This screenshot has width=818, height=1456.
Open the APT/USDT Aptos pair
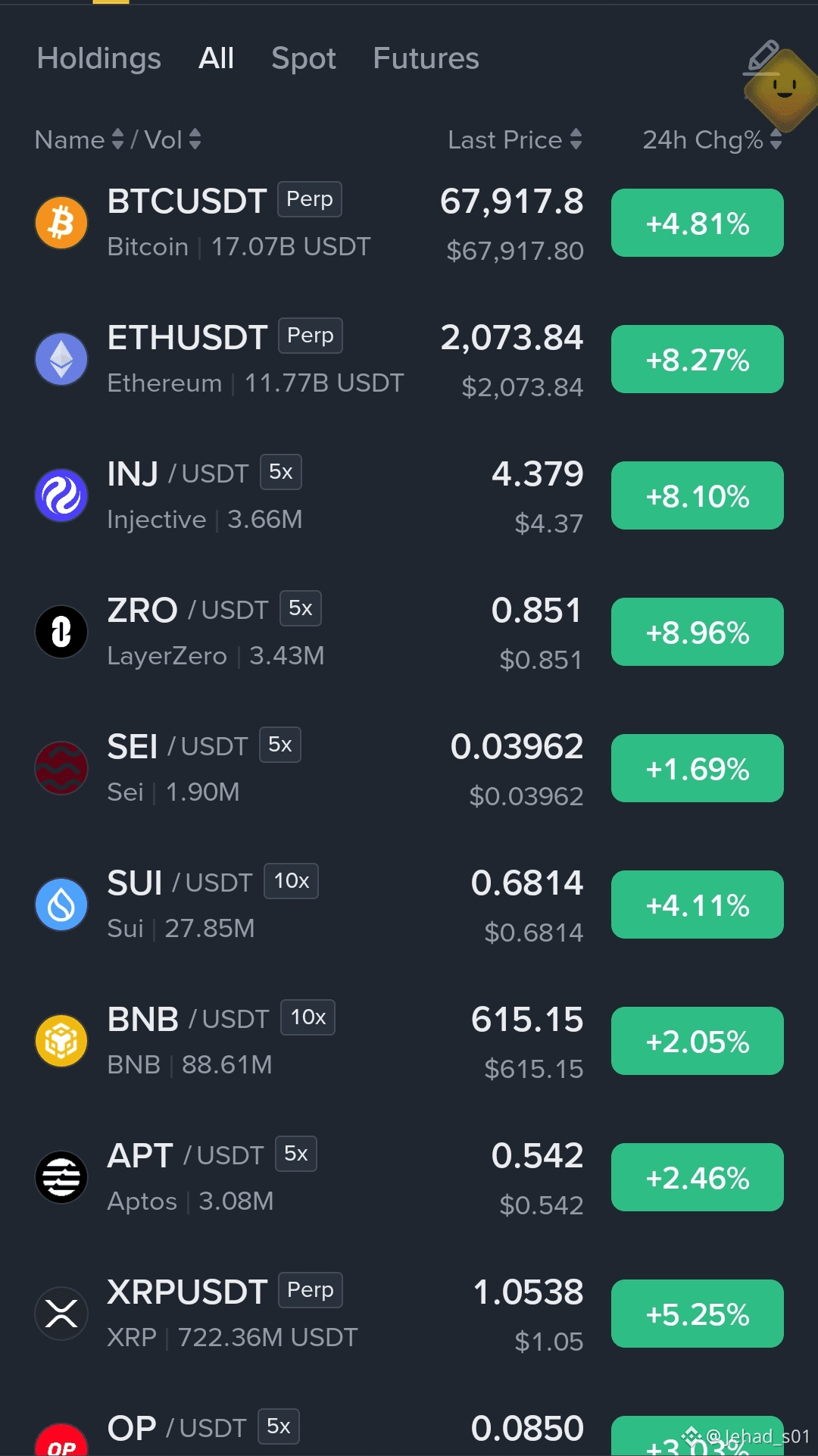(409, 1177)
